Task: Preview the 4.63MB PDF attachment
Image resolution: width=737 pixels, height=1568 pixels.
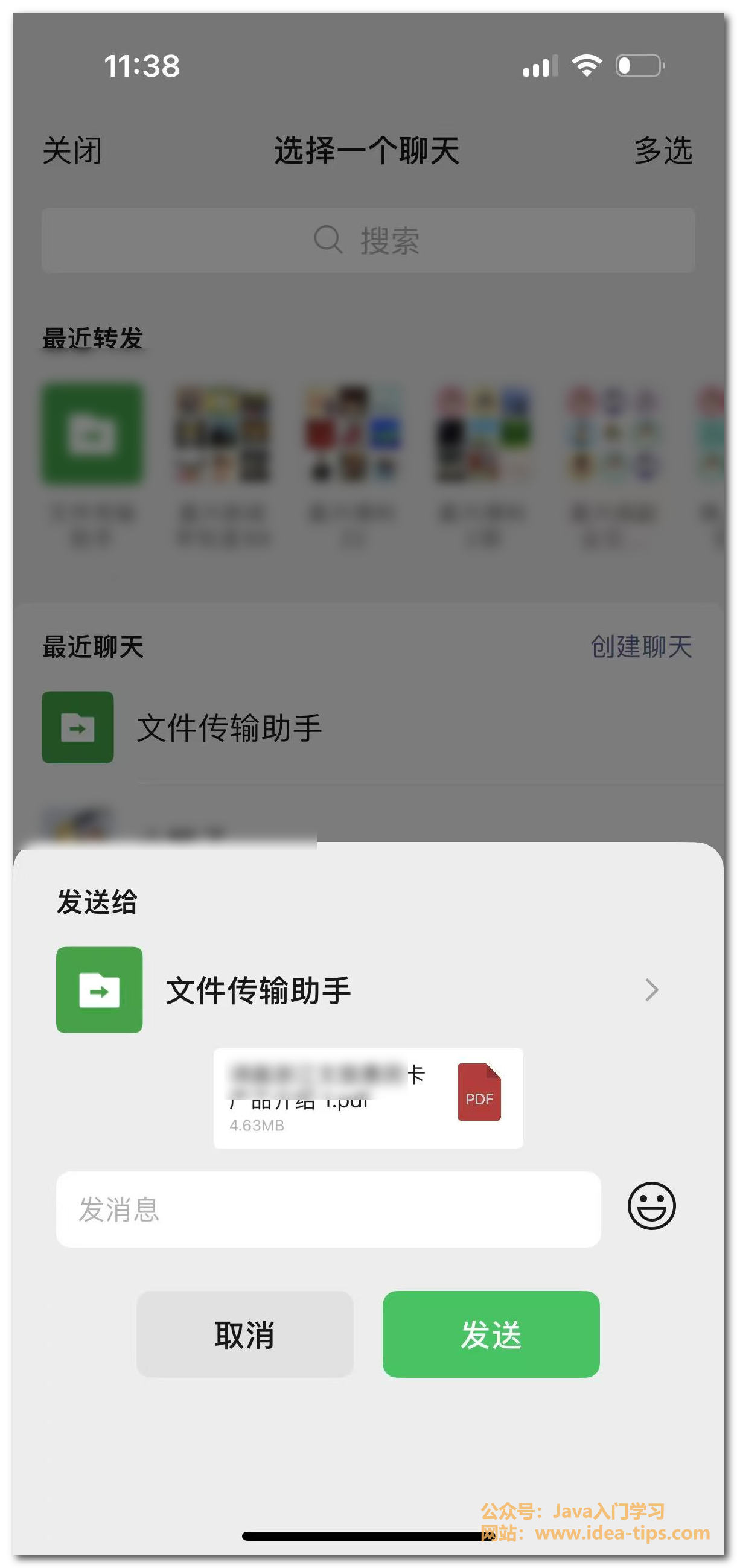Action: [x=368, y=1098]
